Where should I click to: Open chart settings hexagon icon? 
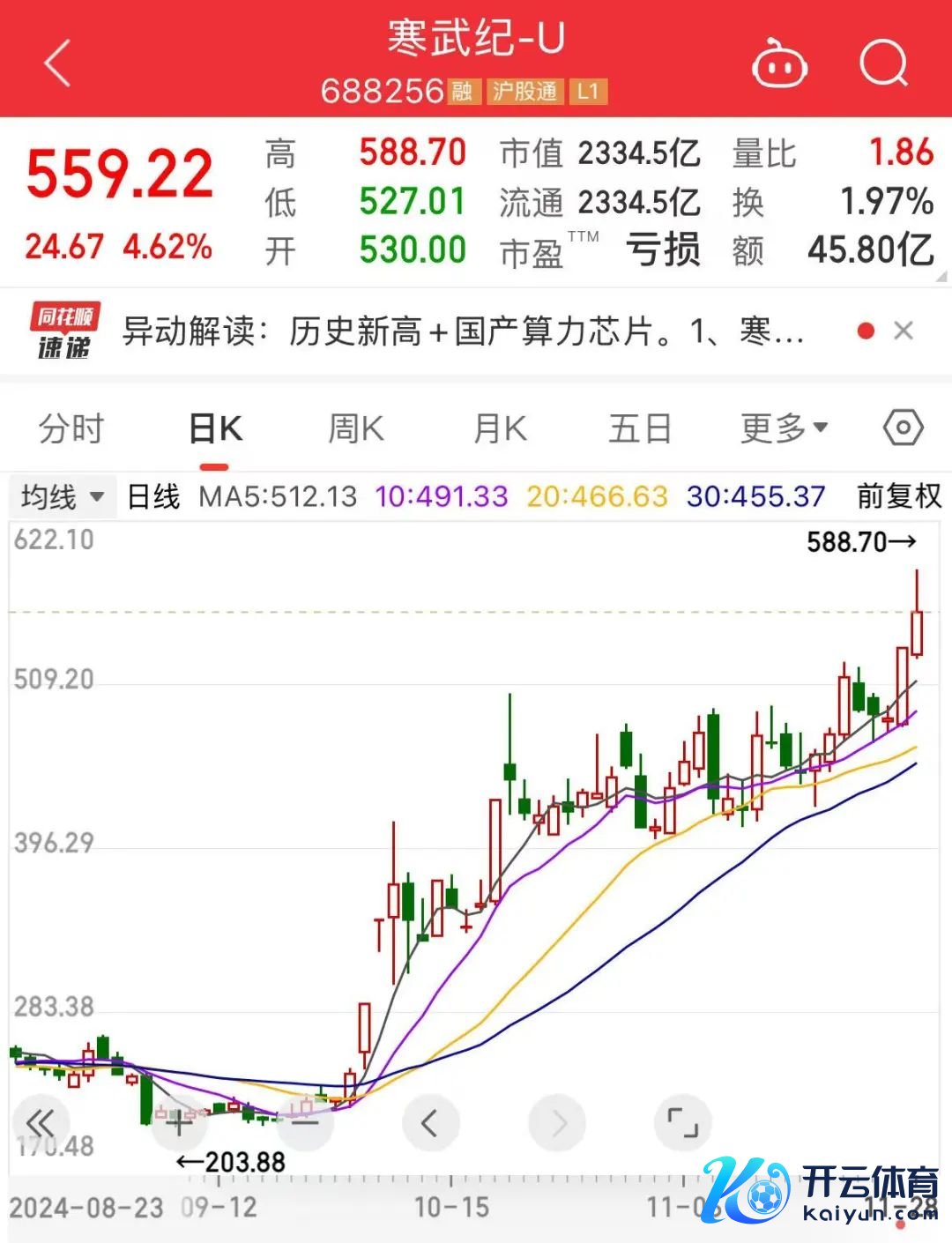[x=903, y=428]
